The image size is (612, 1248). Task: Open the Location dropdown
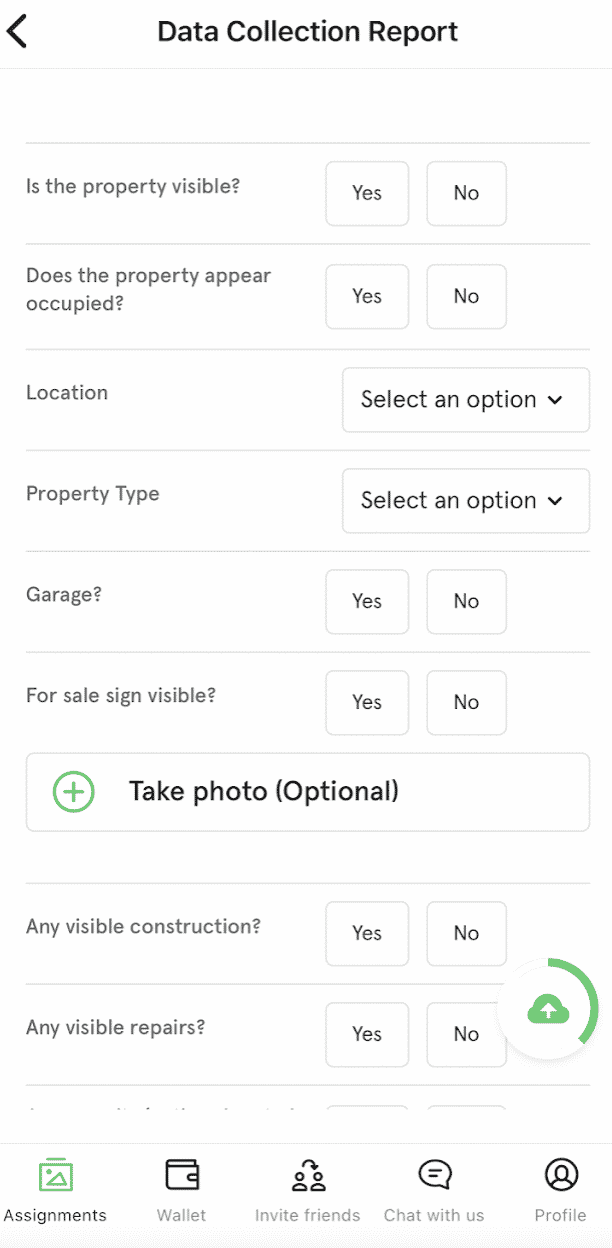[466, 400]
